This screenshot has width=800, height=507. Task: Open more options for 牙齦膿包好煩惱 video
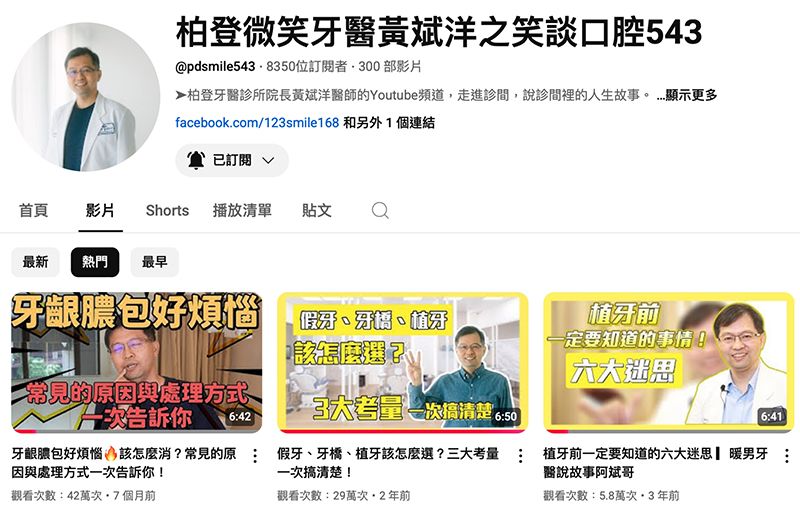254,456
